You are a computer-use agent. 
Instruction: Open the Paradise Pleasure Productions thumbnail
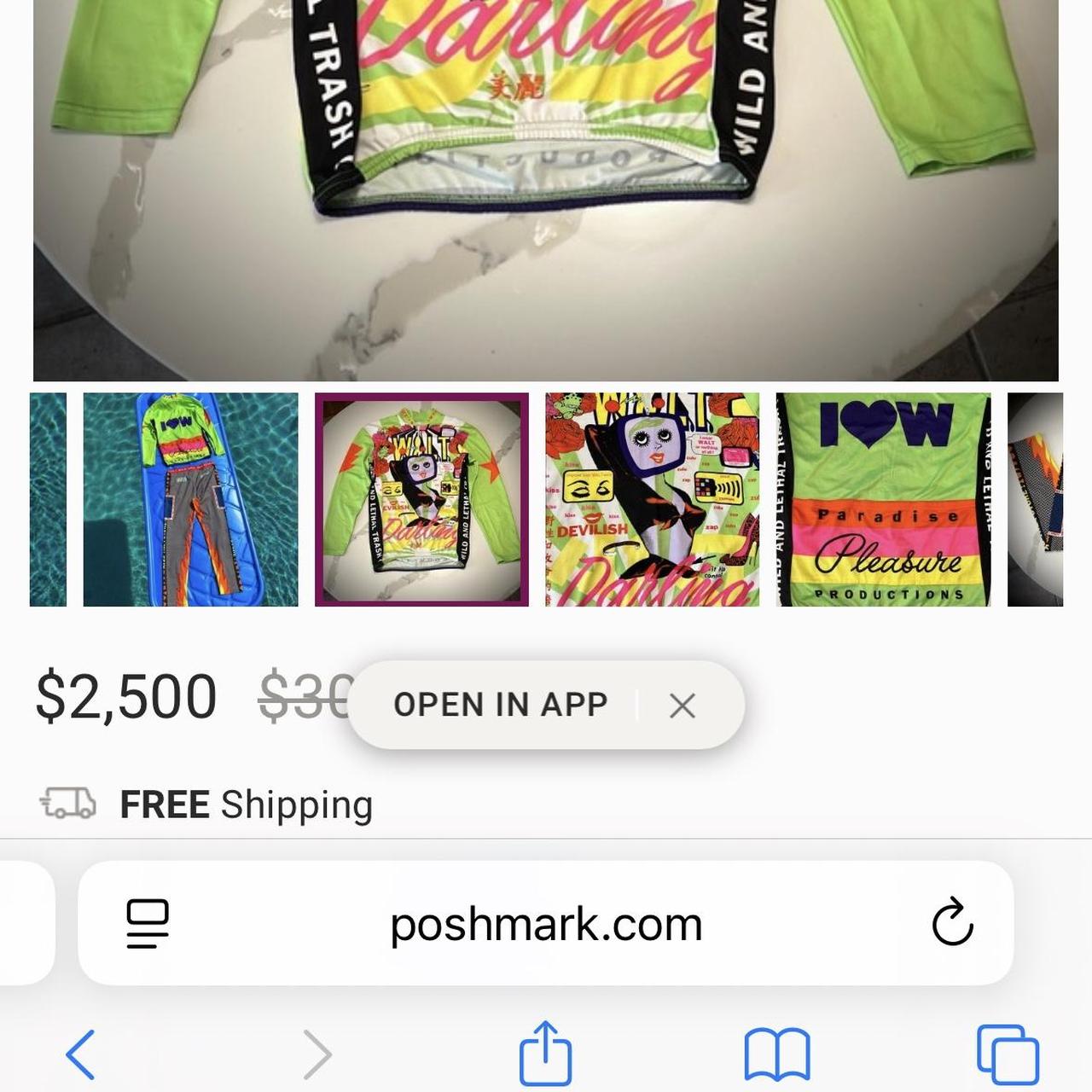pyautogui.click(x=883, y=499)
